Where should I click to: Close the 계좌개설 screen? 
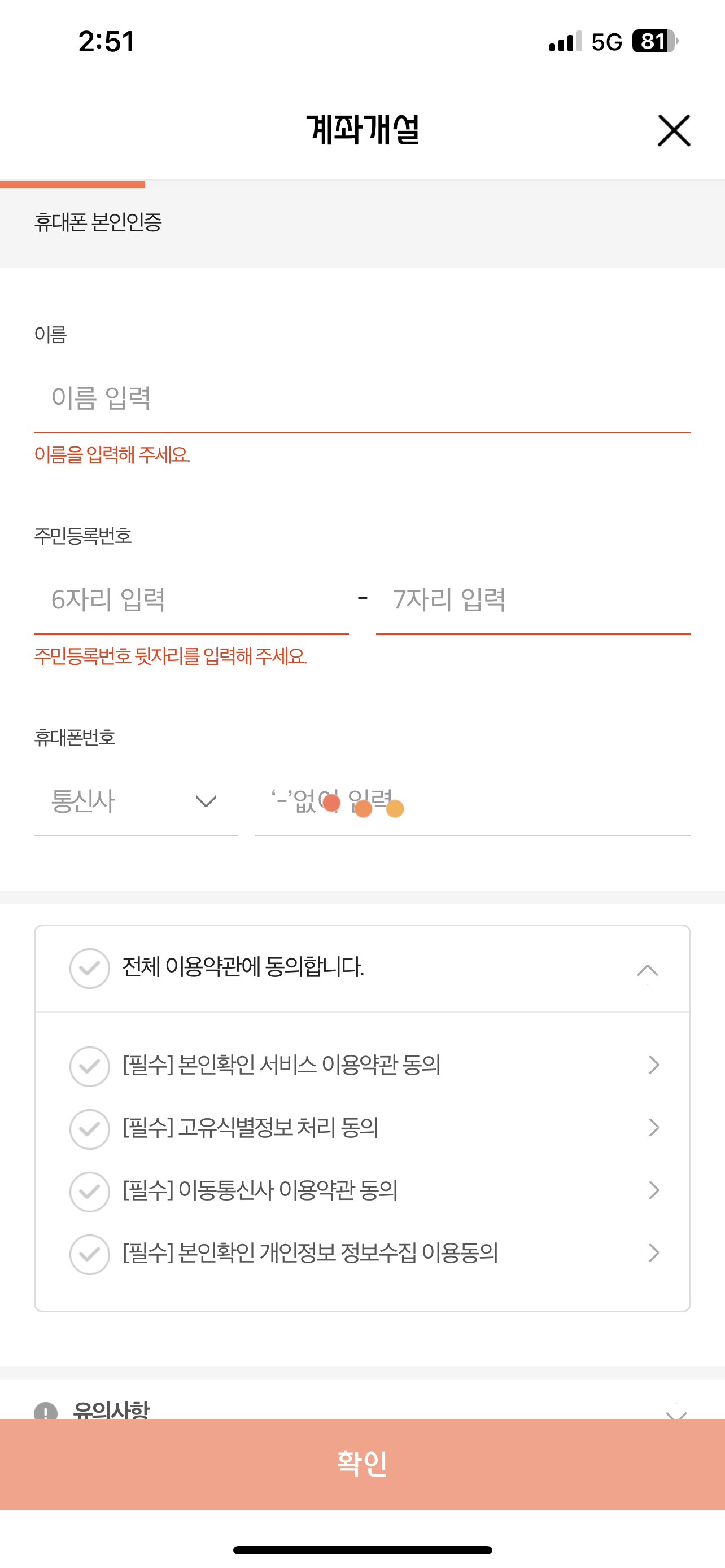tap(674, 131)
